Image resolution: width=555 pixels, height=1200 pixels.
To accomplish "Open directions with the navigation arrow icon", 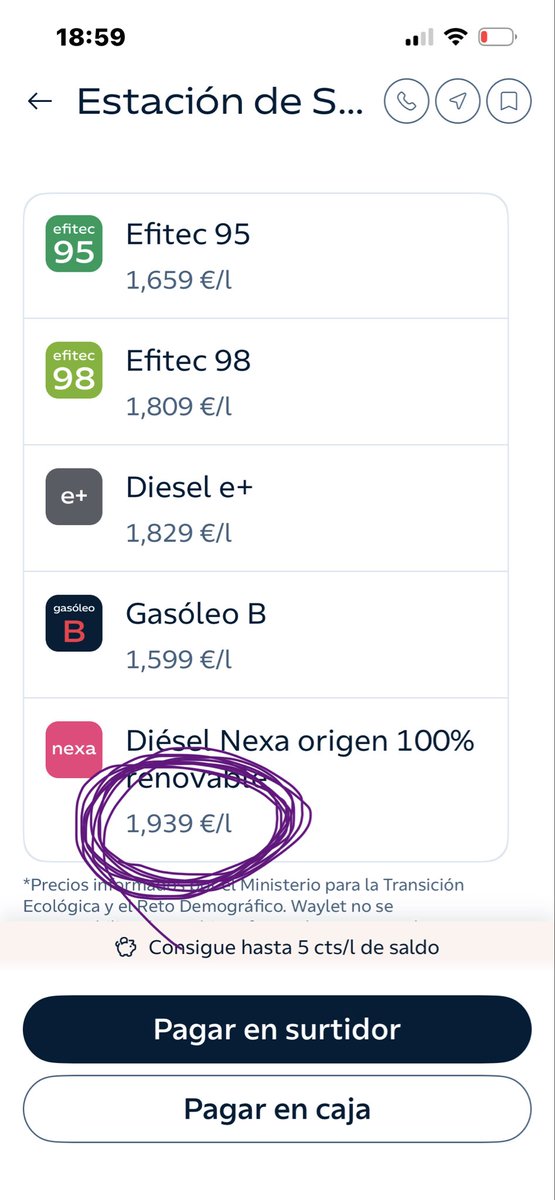I will (458, 101).
